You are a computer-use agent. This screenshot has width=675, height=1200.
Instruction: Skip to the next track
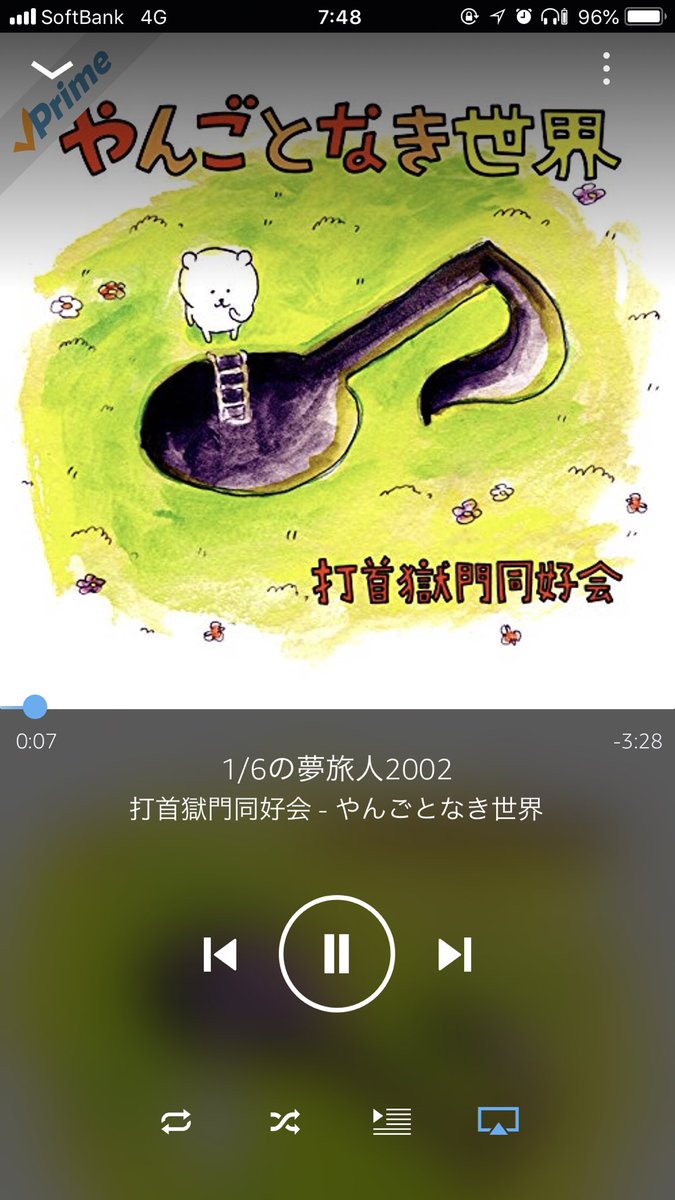coord(455,955)
